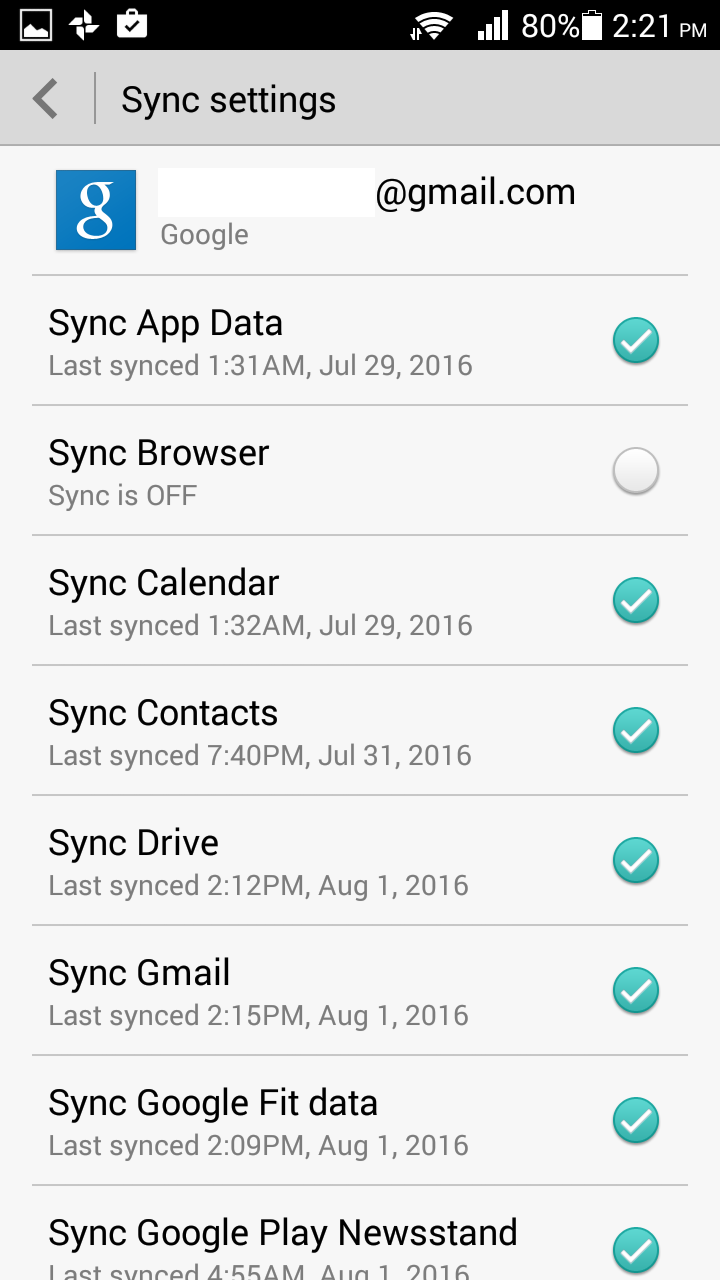Go back from Sync settings
The height and width of the screenshot is (1280, 720).
[45, 100]
